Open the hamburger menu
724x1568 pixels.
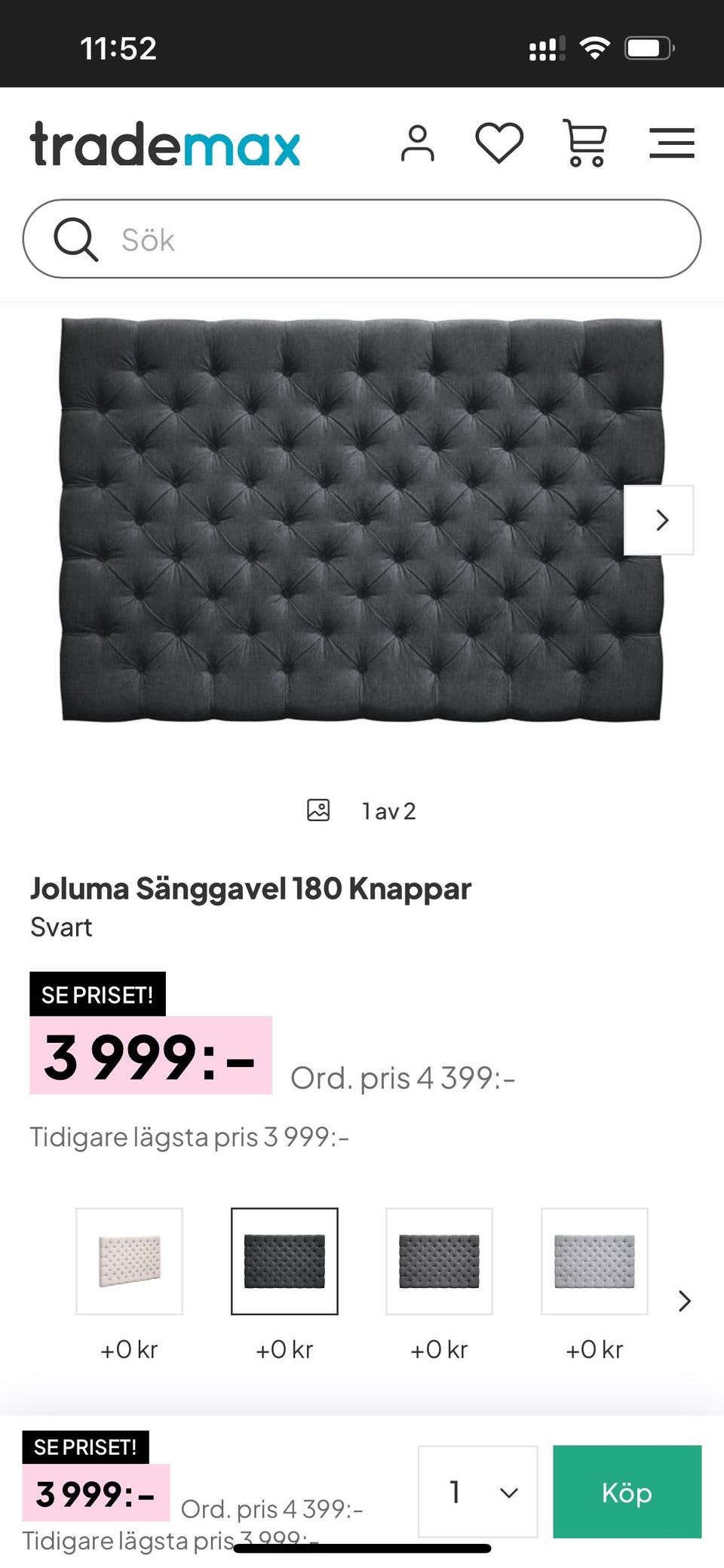671,143
